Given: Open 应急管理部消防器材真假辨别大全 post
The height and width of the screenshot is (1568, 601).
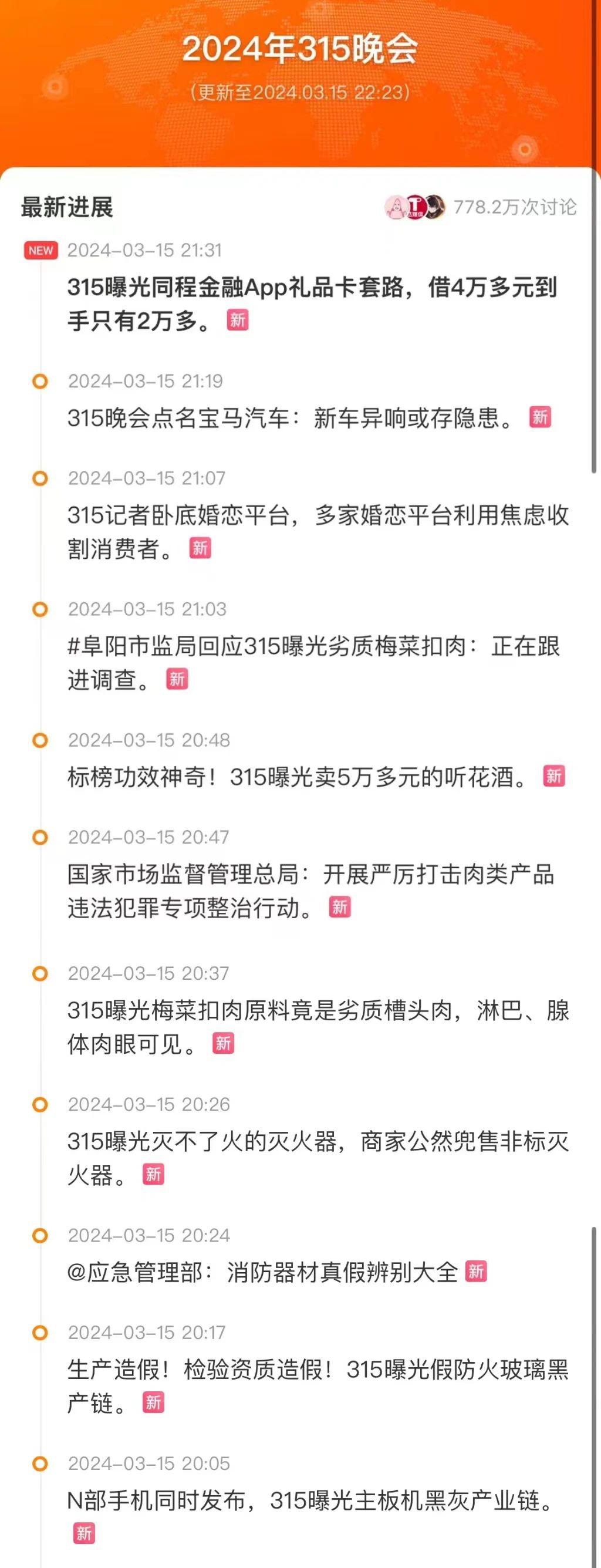Looking at the screenshot, I should (x=262, y=1272).
